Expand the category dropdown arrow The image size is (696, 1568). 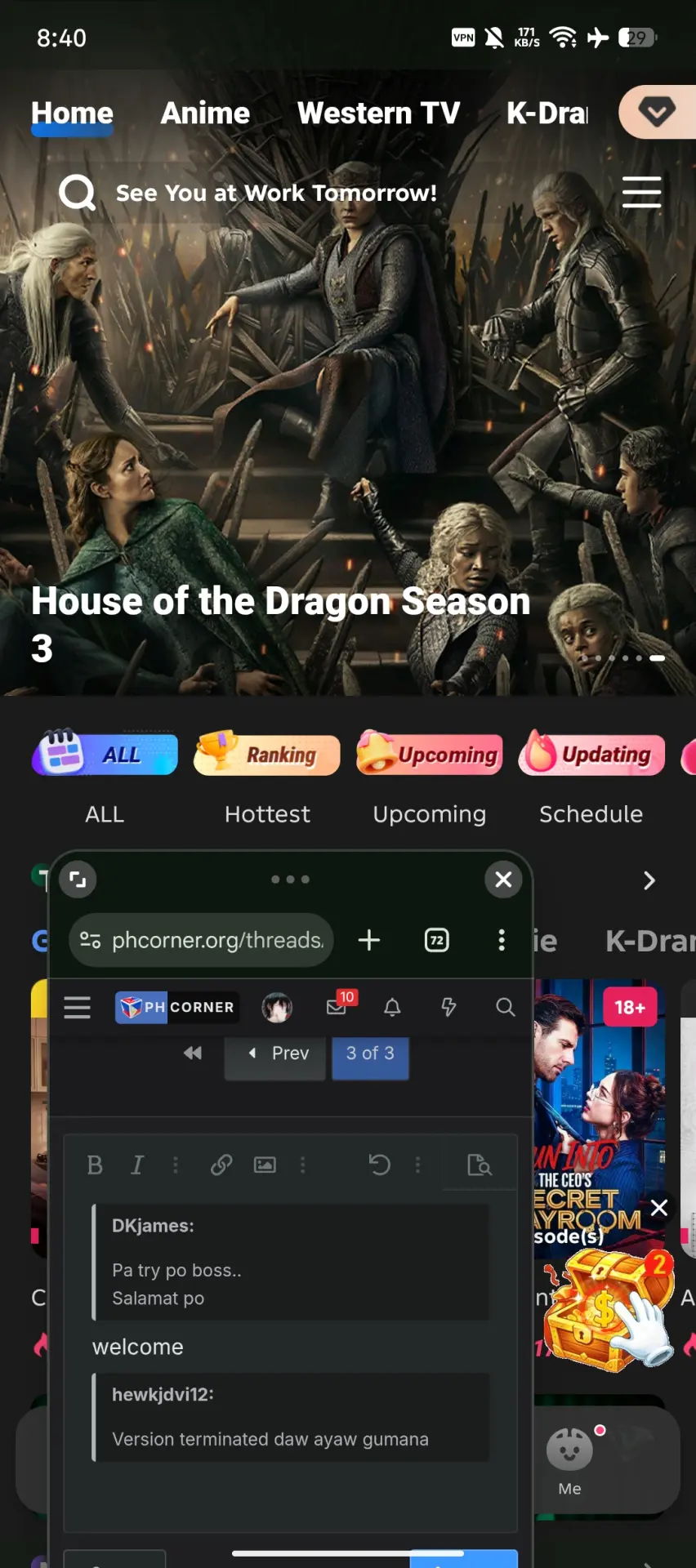[x=657, y=111]
